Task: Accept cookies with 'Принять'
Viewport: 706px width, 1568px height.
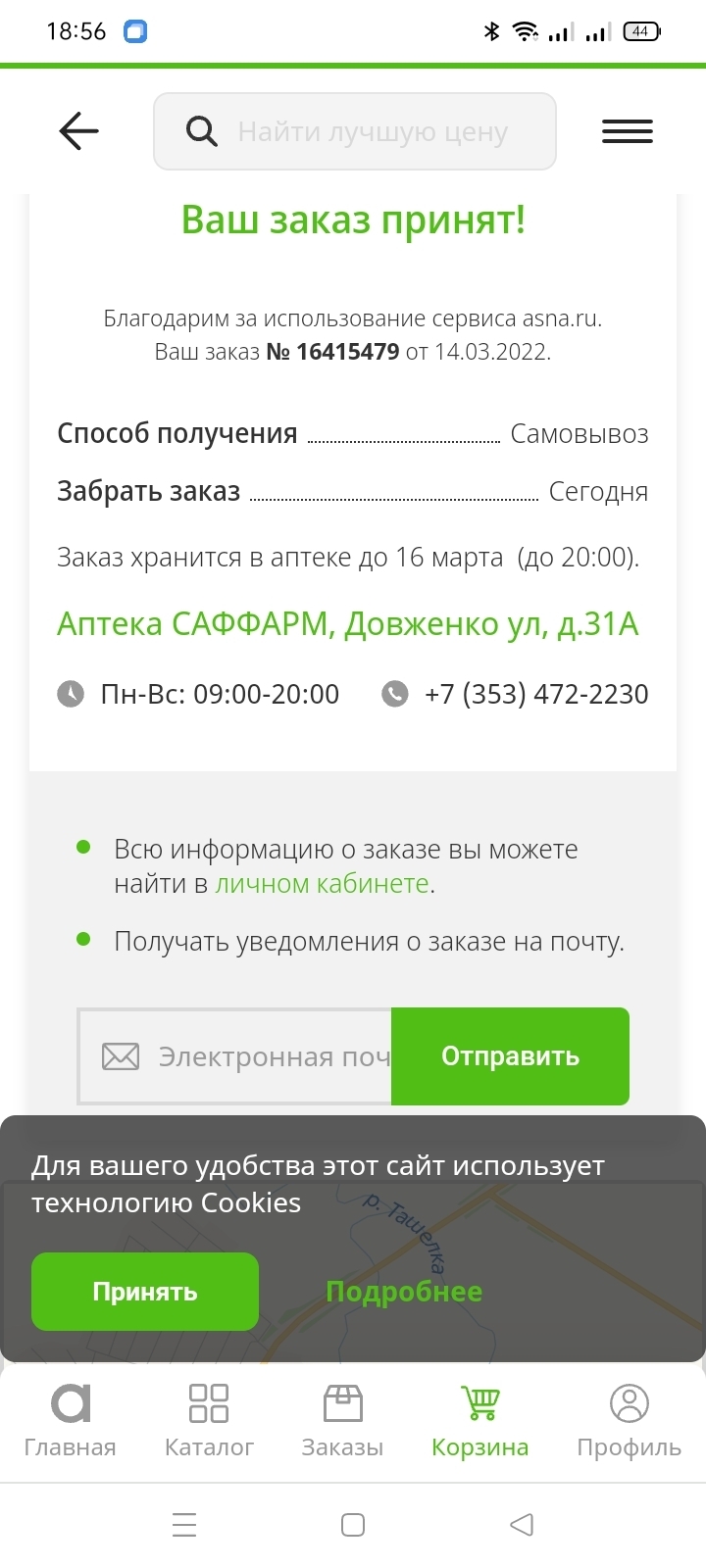Action: click(x=145, y=1292)
